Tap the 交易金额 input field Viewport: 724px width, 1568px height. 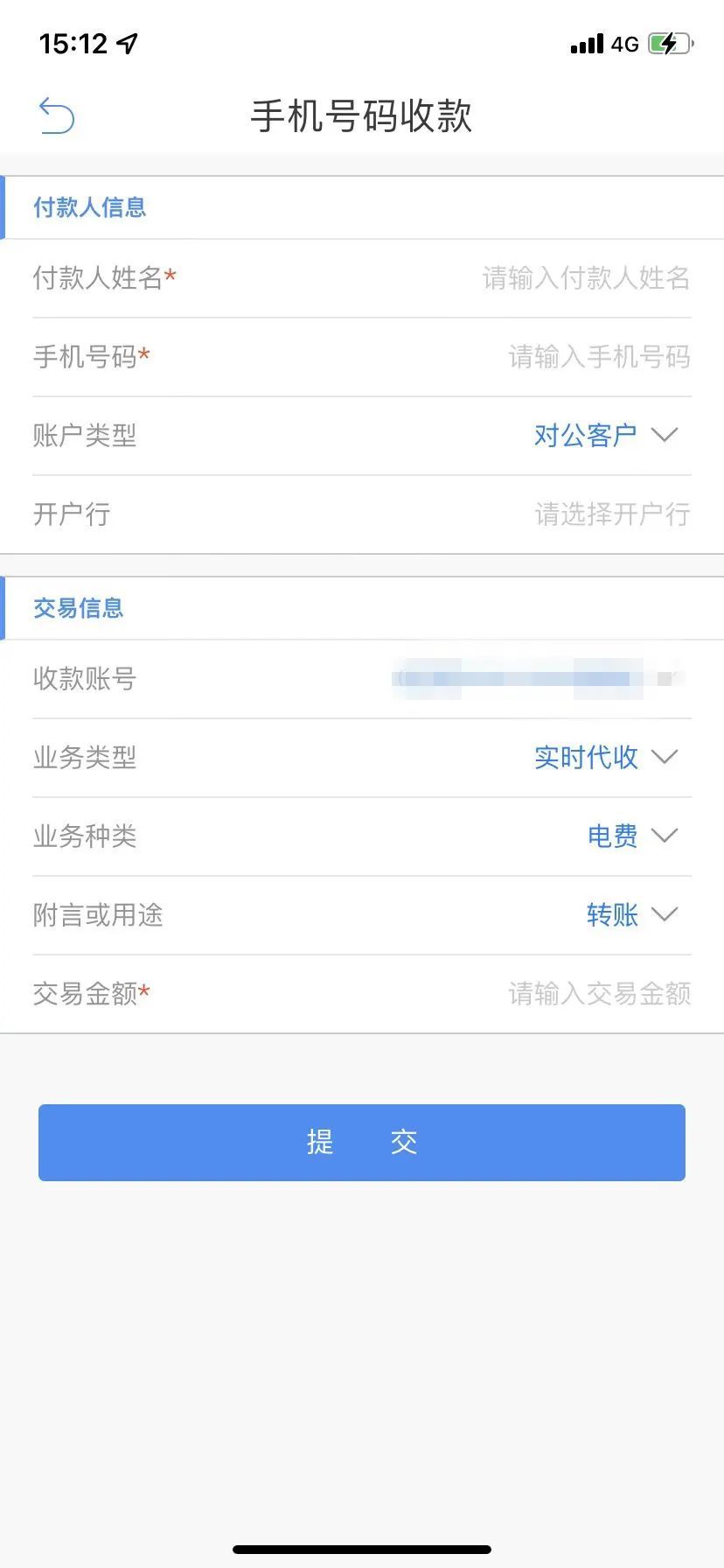point(598,994)
